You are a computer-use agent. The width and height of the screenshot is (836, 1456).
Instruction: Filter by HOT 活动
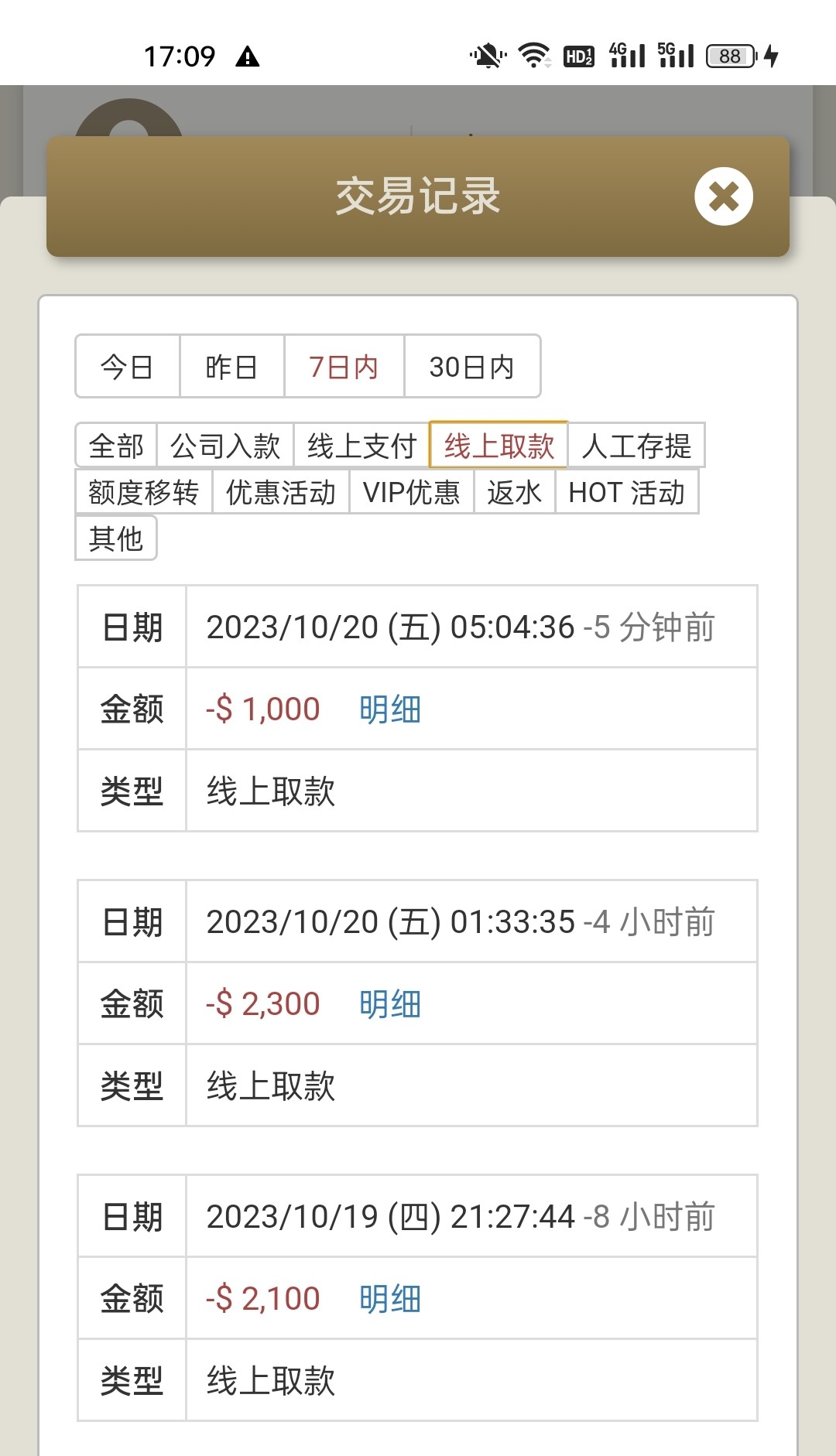[626, 492]
